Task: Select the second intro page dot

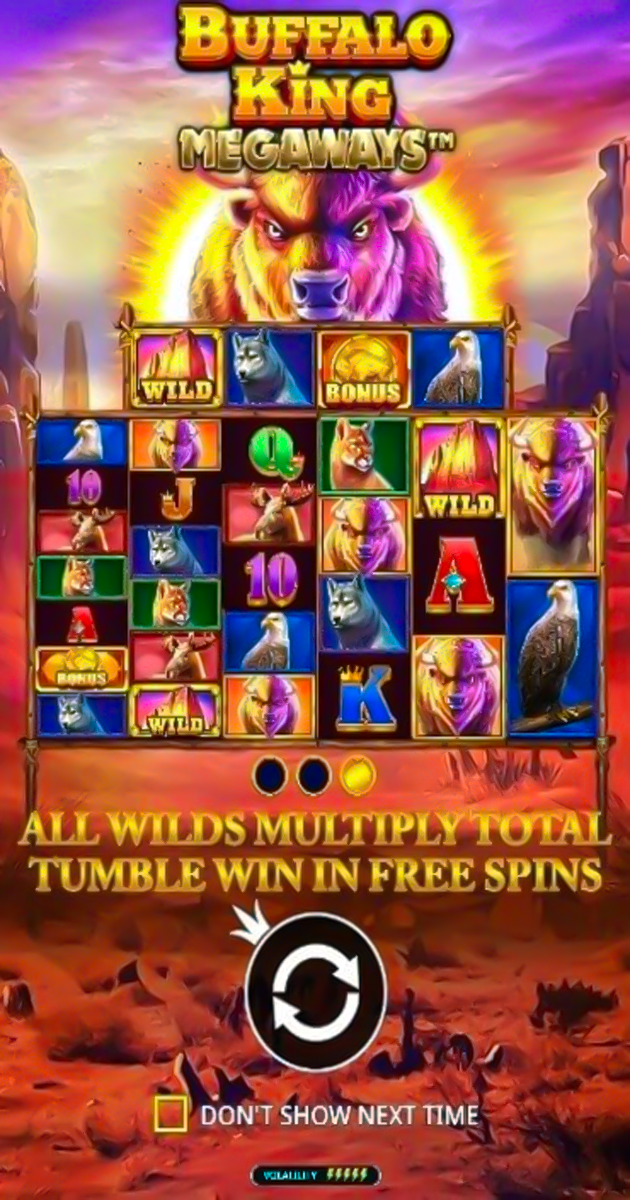Action: 314,775
